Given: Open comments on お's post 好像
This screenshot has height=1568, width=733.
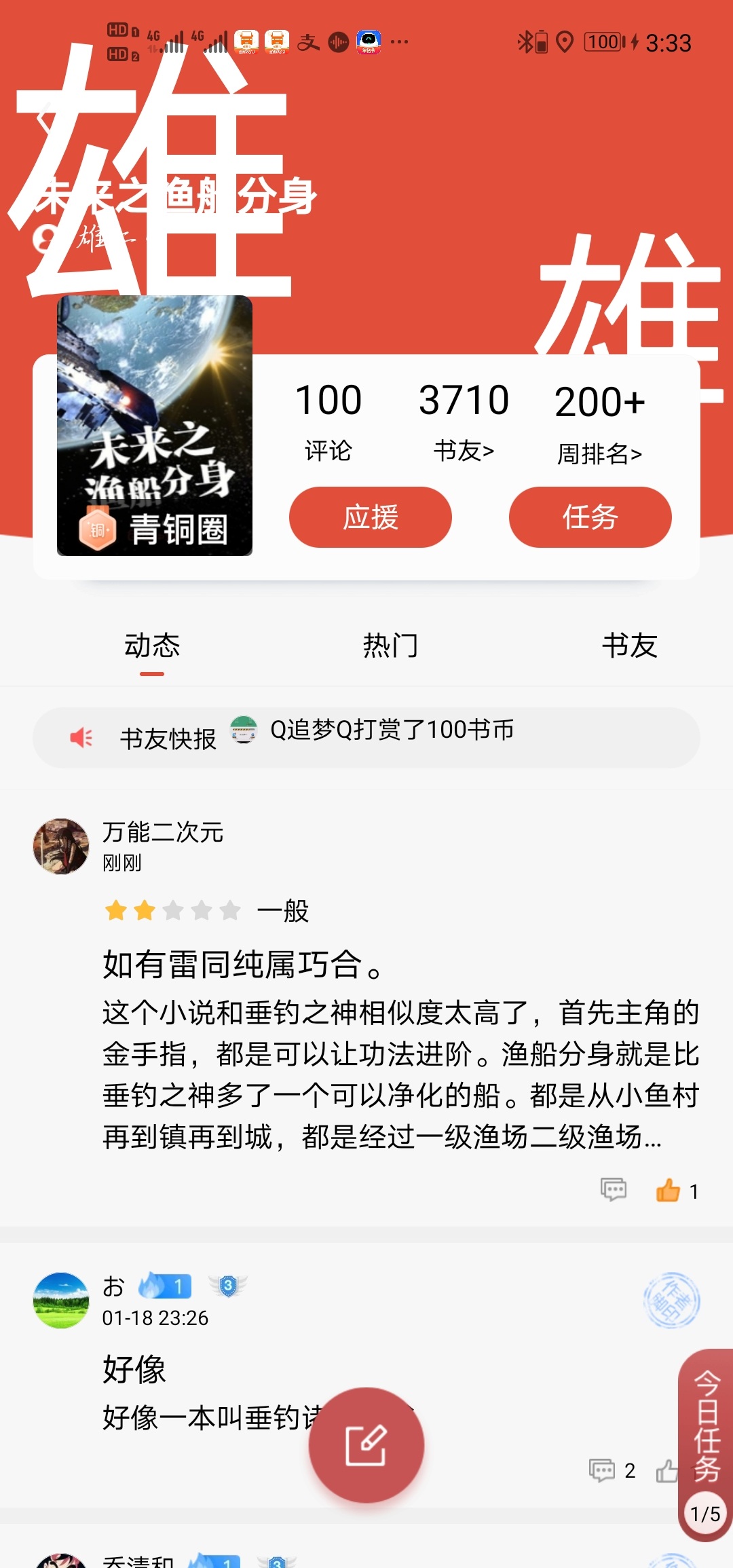Looking at the screenshot, I should pyautogui.click(x=602, y=1470).
